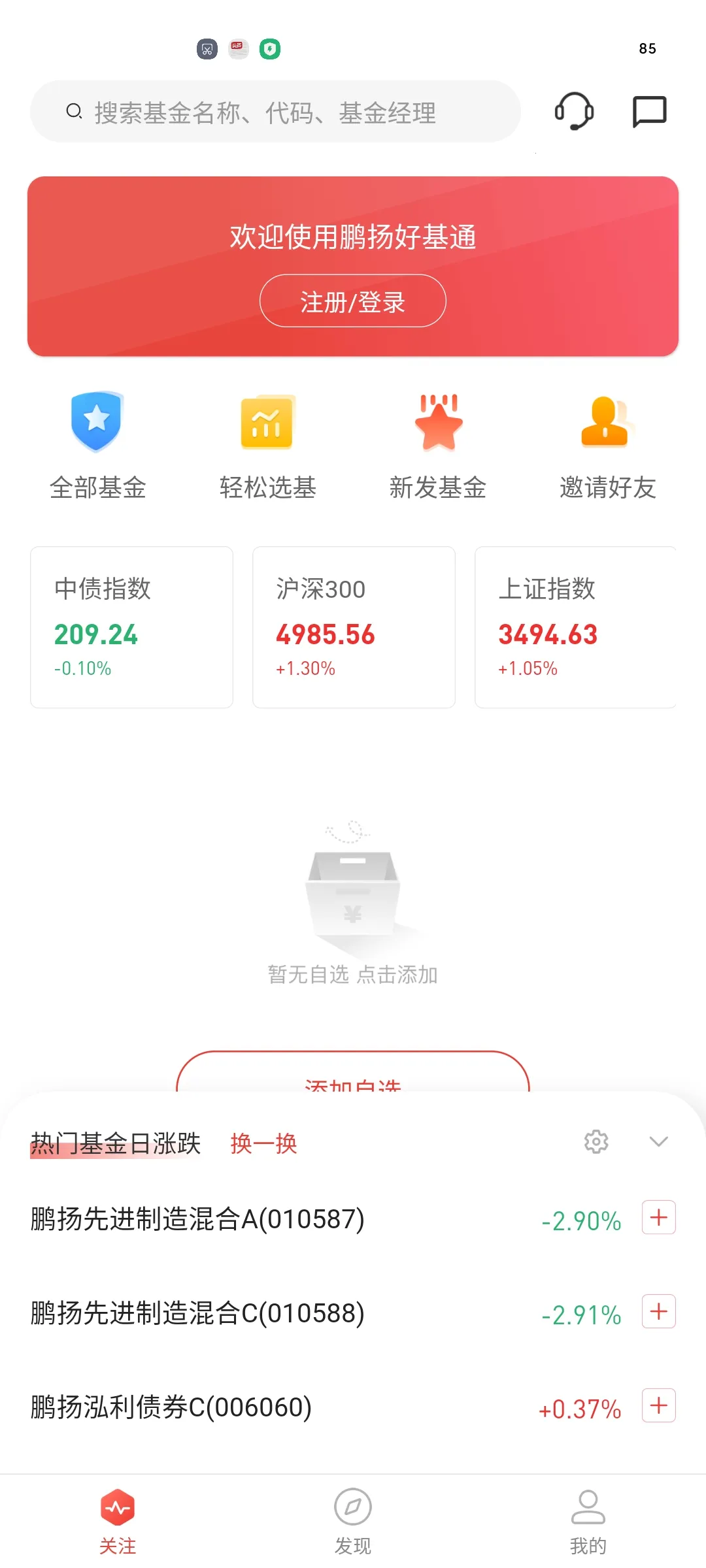The height and width of the screenshot is (1568, 706).
Task: Open 邀请好友 shortcut
Action: click(x=607, y=446)
